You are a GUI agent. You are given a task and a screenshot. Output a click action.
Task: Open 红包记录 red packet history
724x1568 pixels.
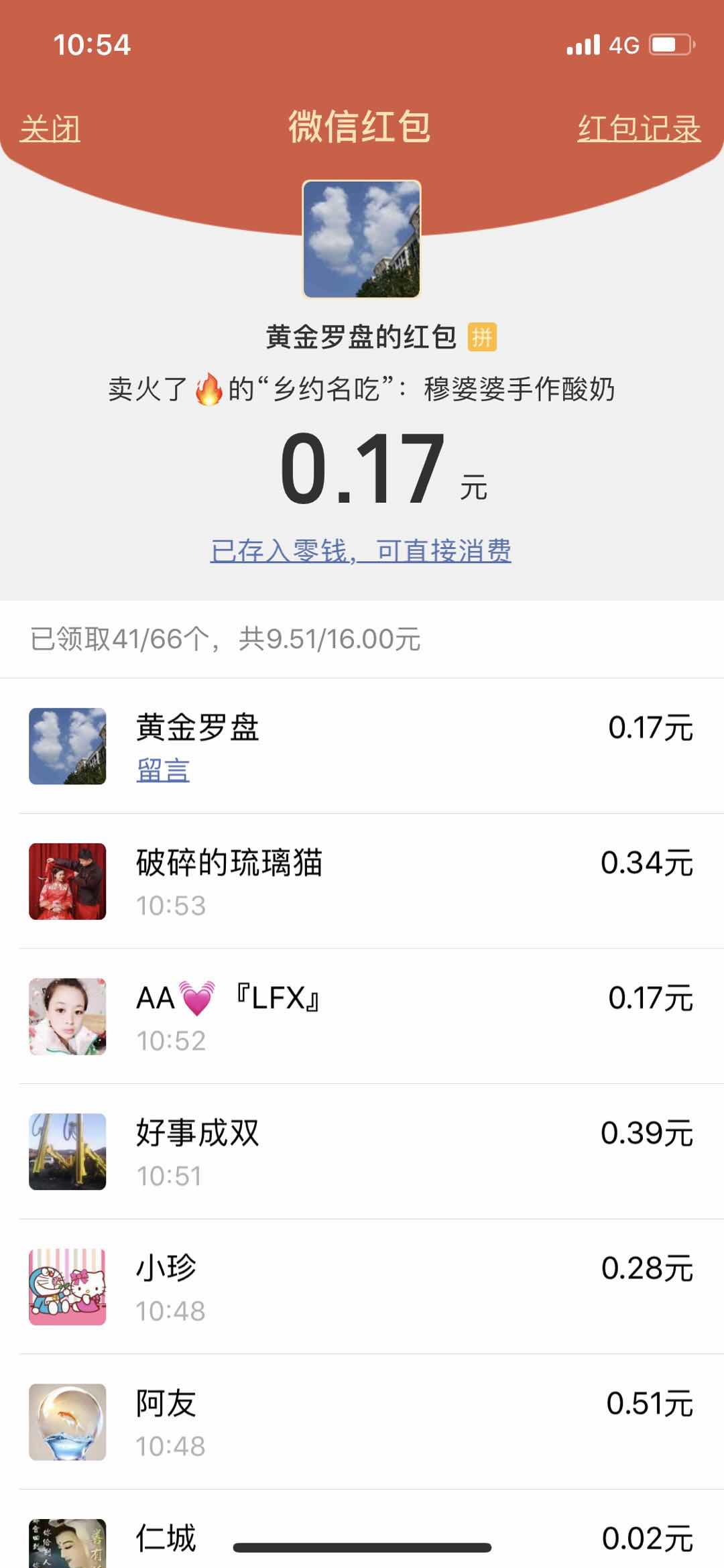(x=639, y=129)
